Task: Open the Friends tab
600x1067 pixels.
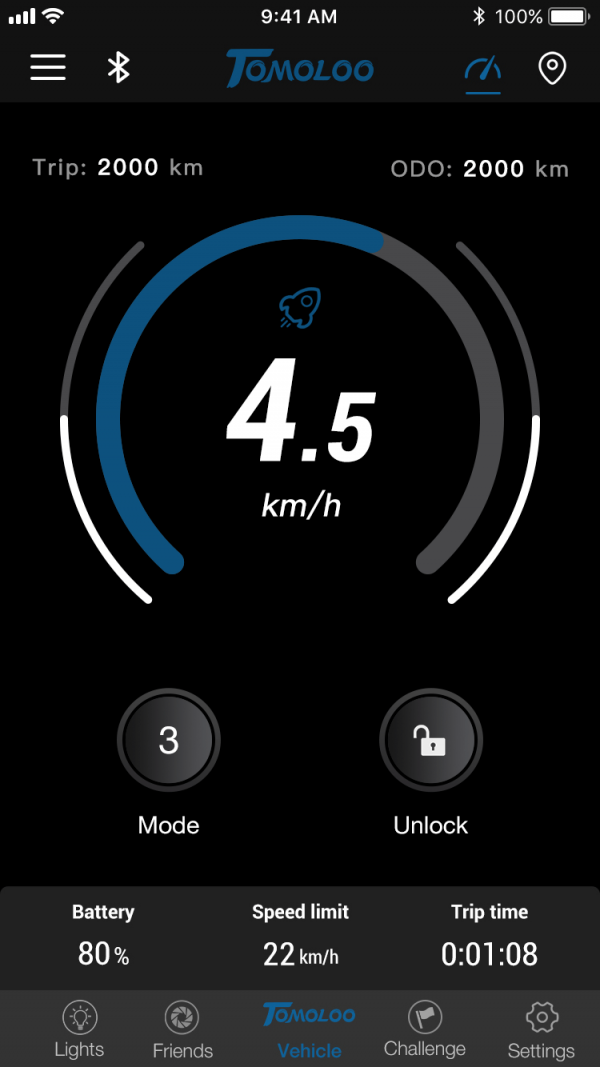Action: click(x=182, y=1030)
